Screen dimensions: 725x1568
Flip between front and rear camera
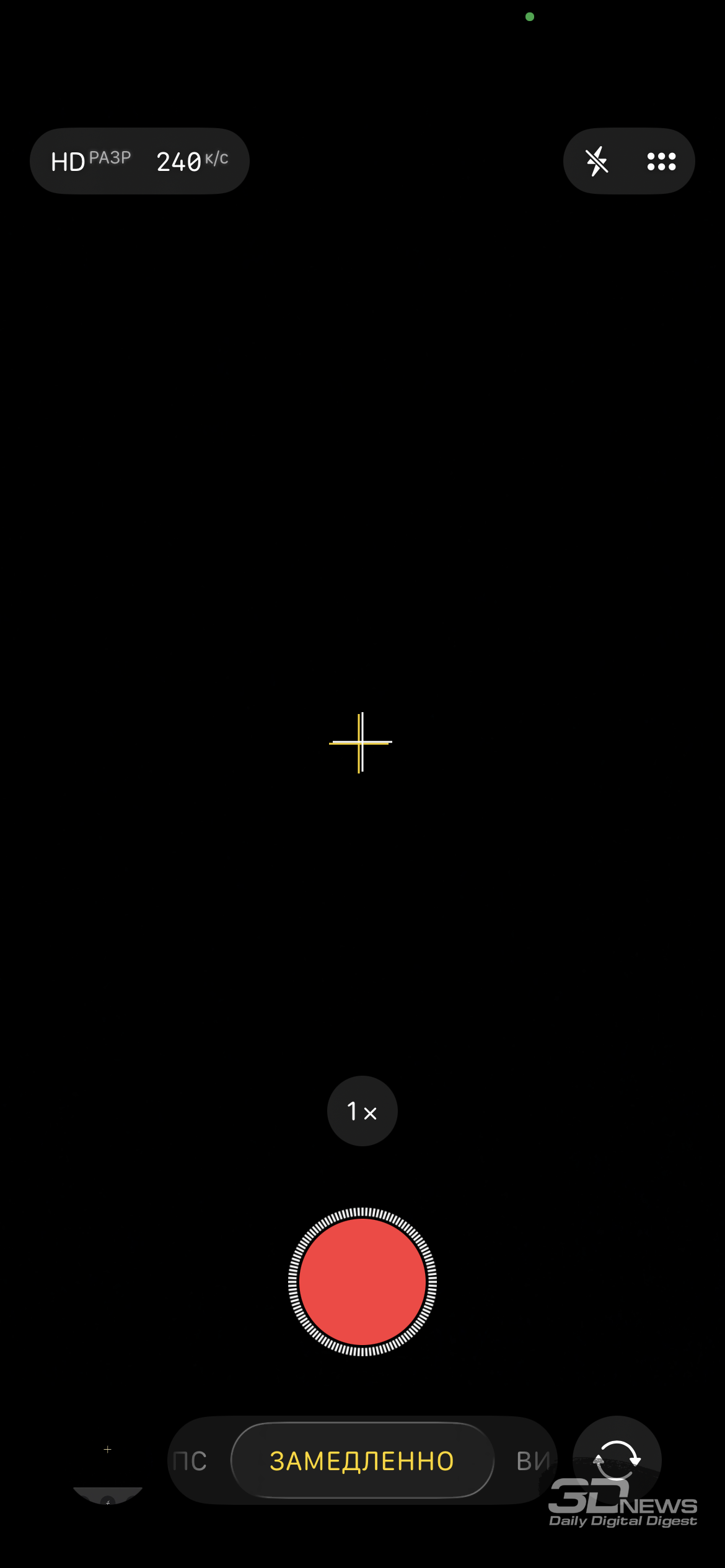[x=617, y=1460]
